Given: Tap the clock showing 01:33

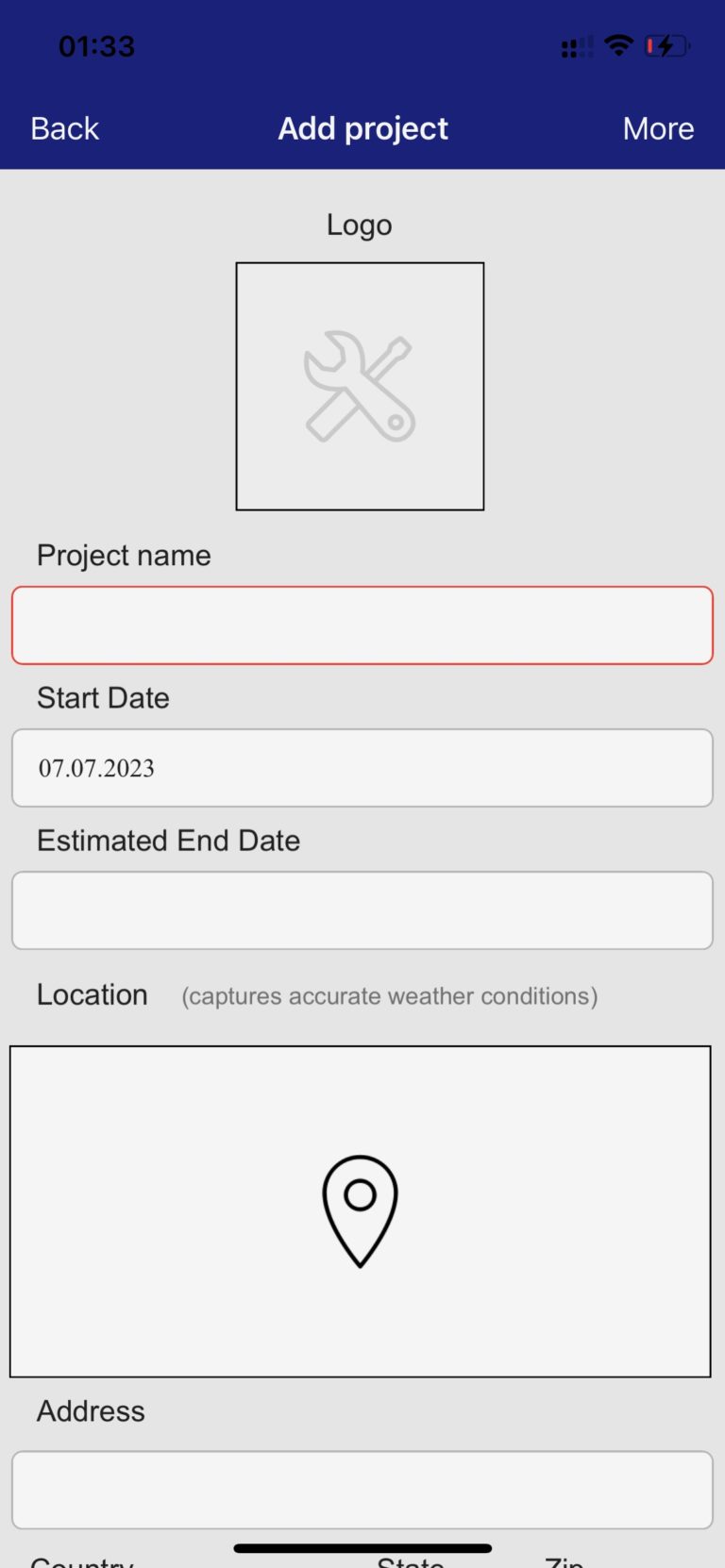Looking at the screenshot, I should [95, 45].
